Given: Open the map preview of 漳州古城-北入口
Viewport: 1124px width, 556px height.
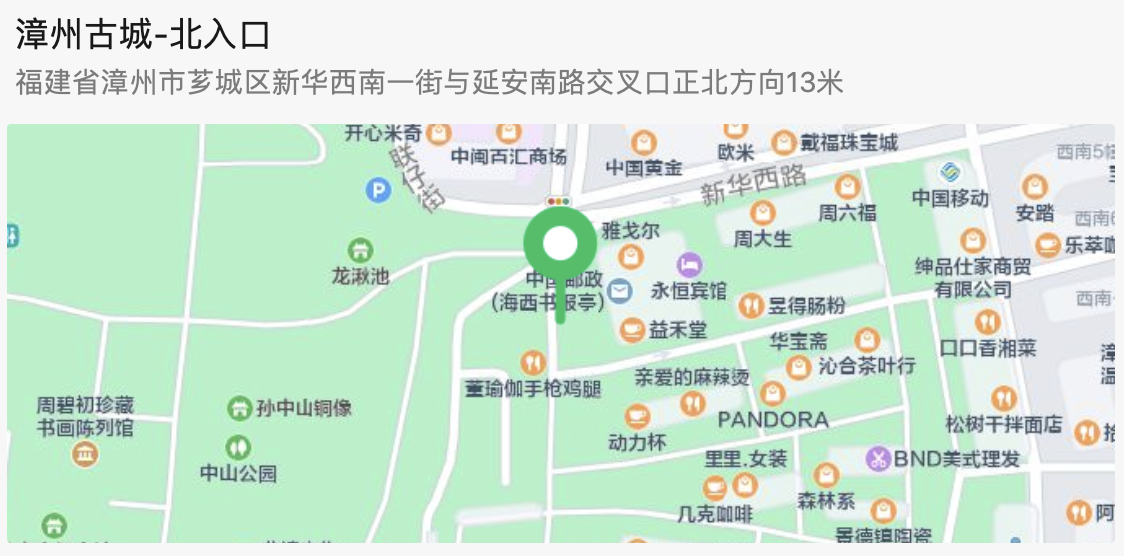Looking at the screenshot, I should (x=560, y=333).
